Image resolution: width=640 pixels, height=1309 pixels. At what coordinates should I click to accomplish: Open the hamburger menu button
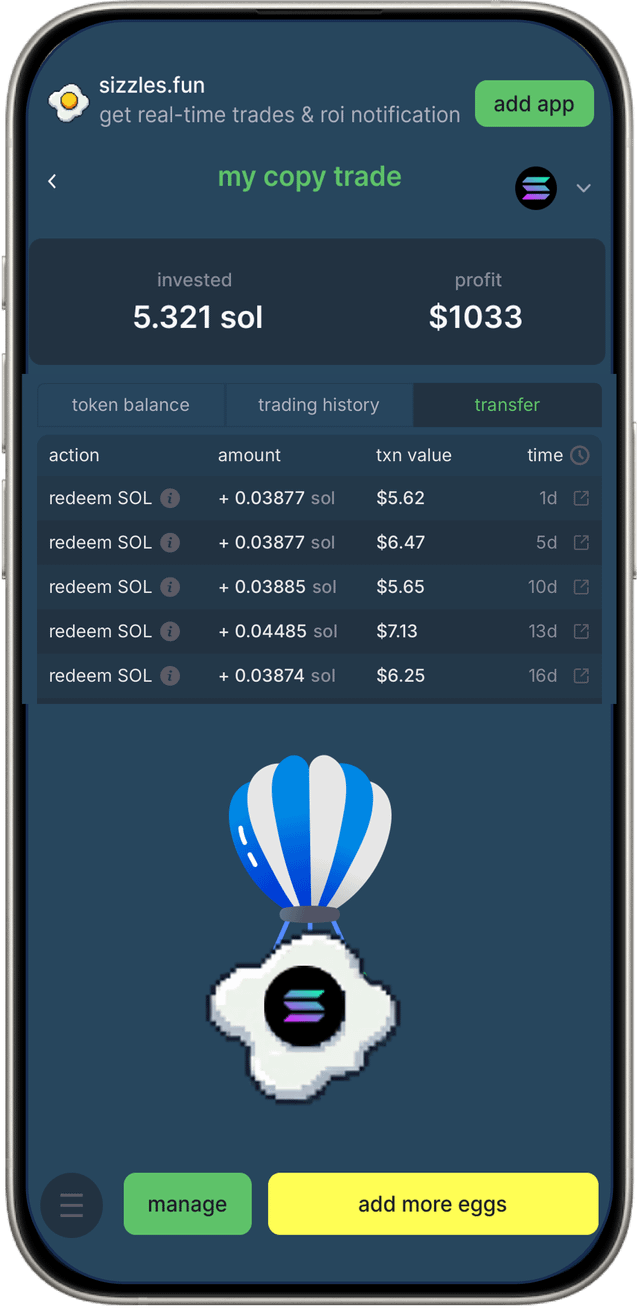[71, 1205]
